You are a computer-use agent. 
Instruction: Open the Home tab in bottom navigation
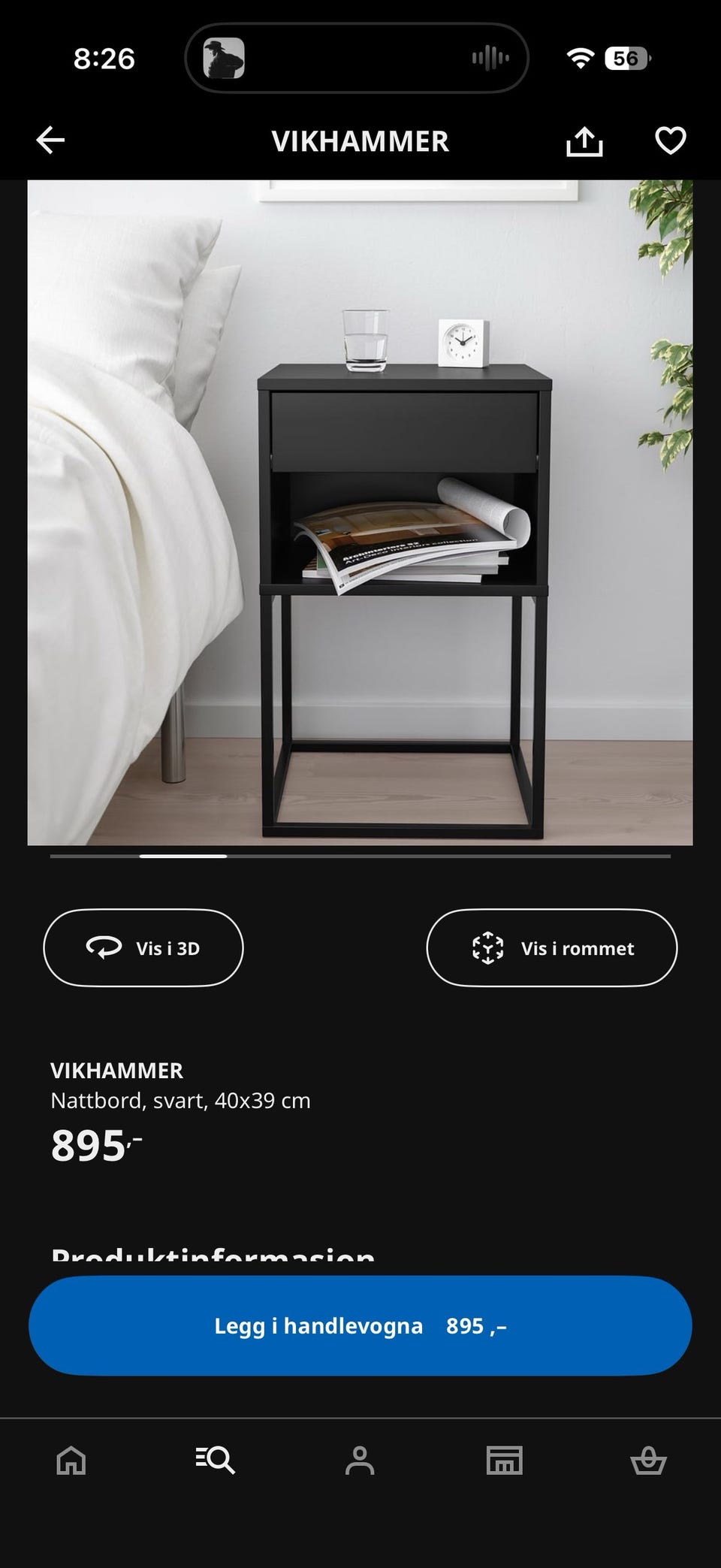point(71,1461)
